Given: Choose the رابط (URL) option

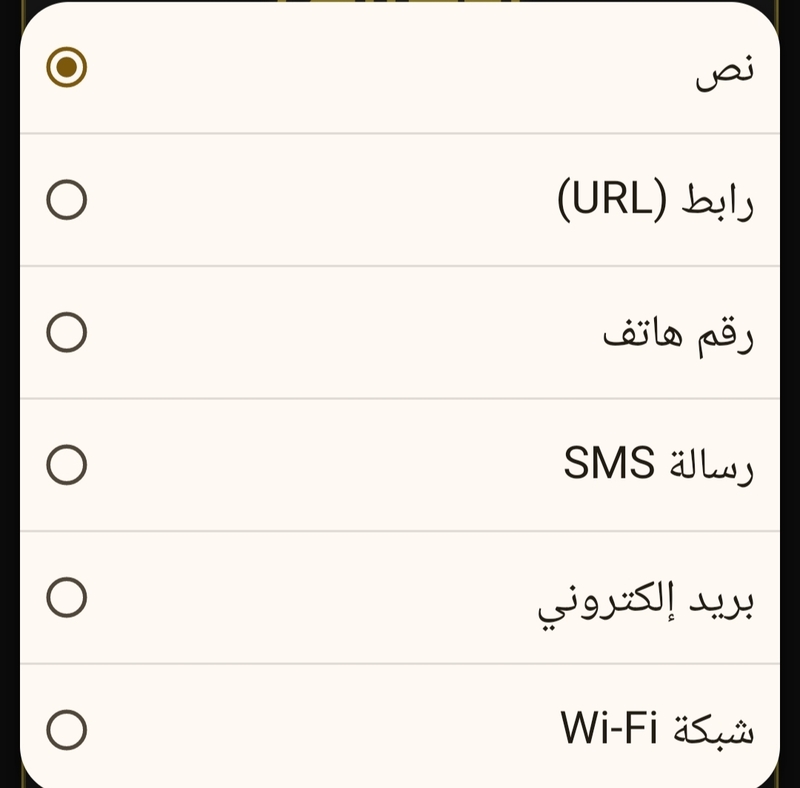Looking at the screenshot, I should [67, 200].
